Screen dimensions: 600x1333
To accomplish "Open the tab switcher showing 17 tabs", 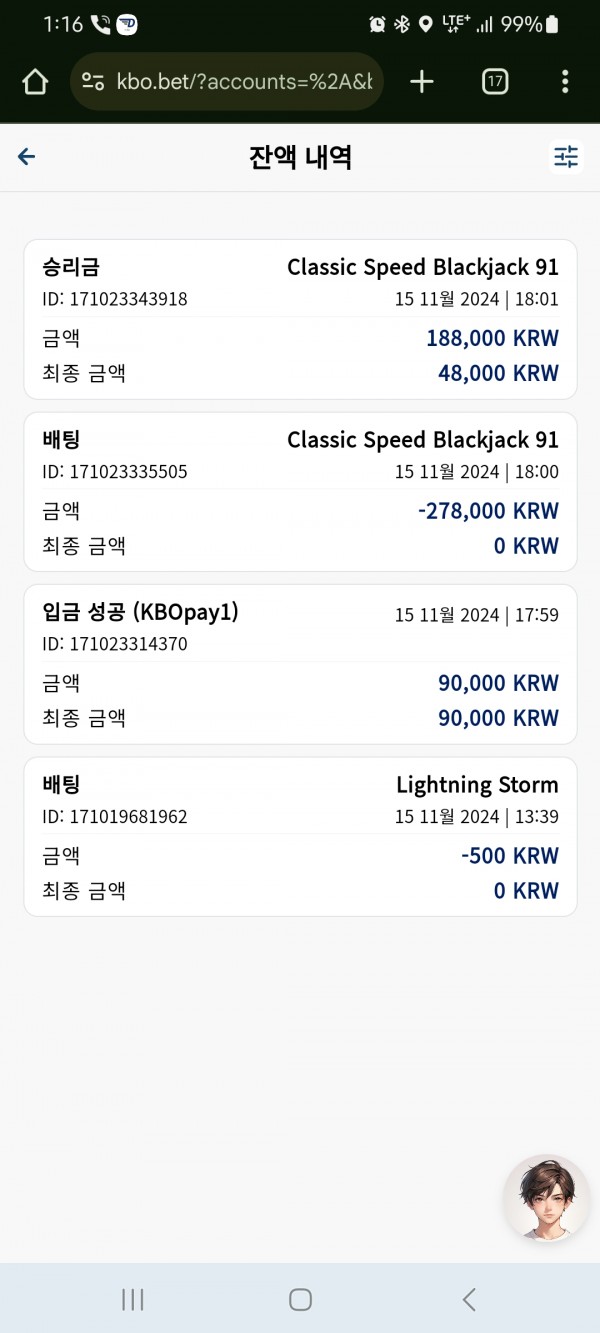I will pyautogui.click(x=495, y=82).
